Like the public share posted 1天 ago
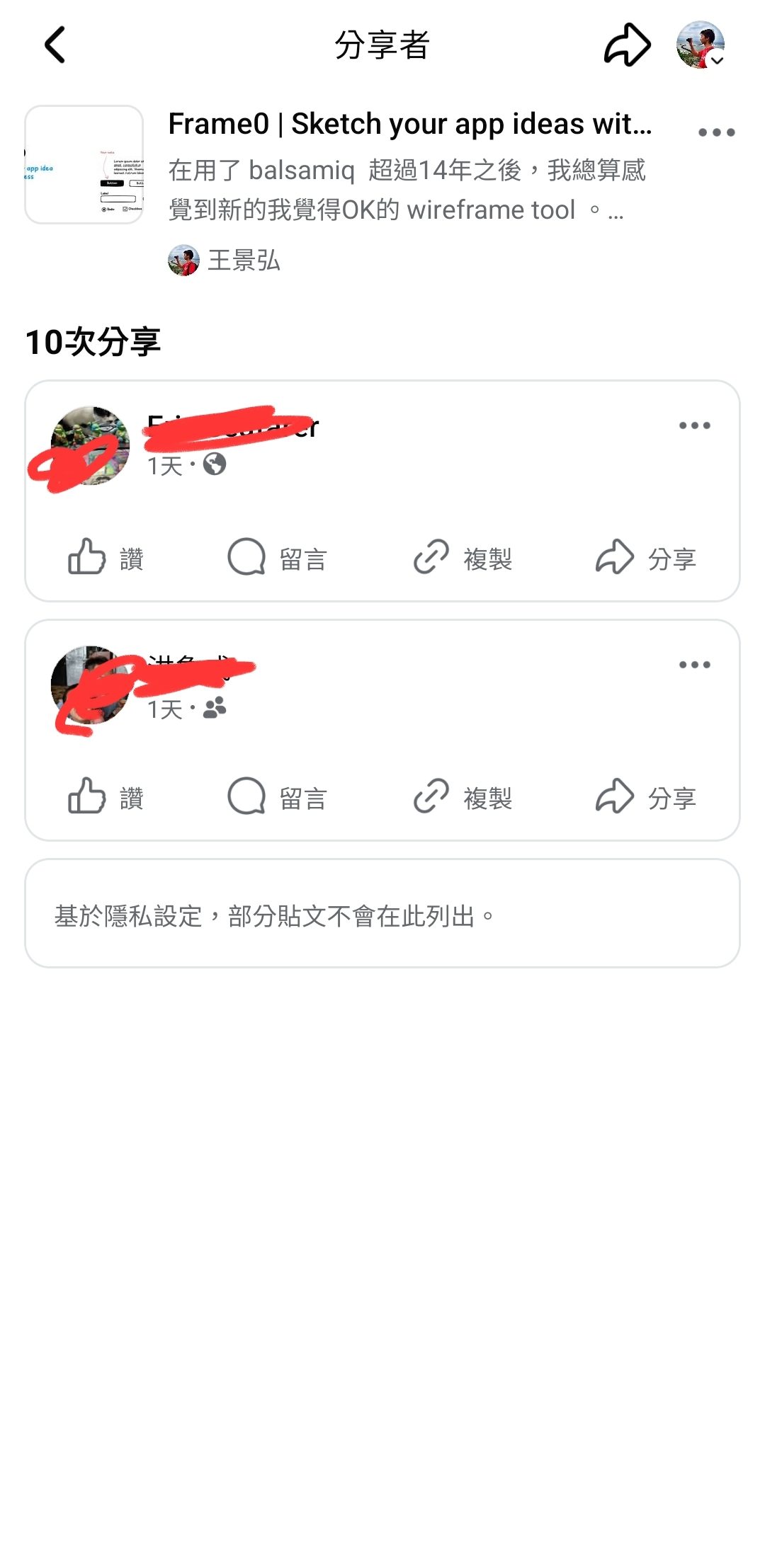Viewport: 765px width, 1568px height. [x=106, y=558]
